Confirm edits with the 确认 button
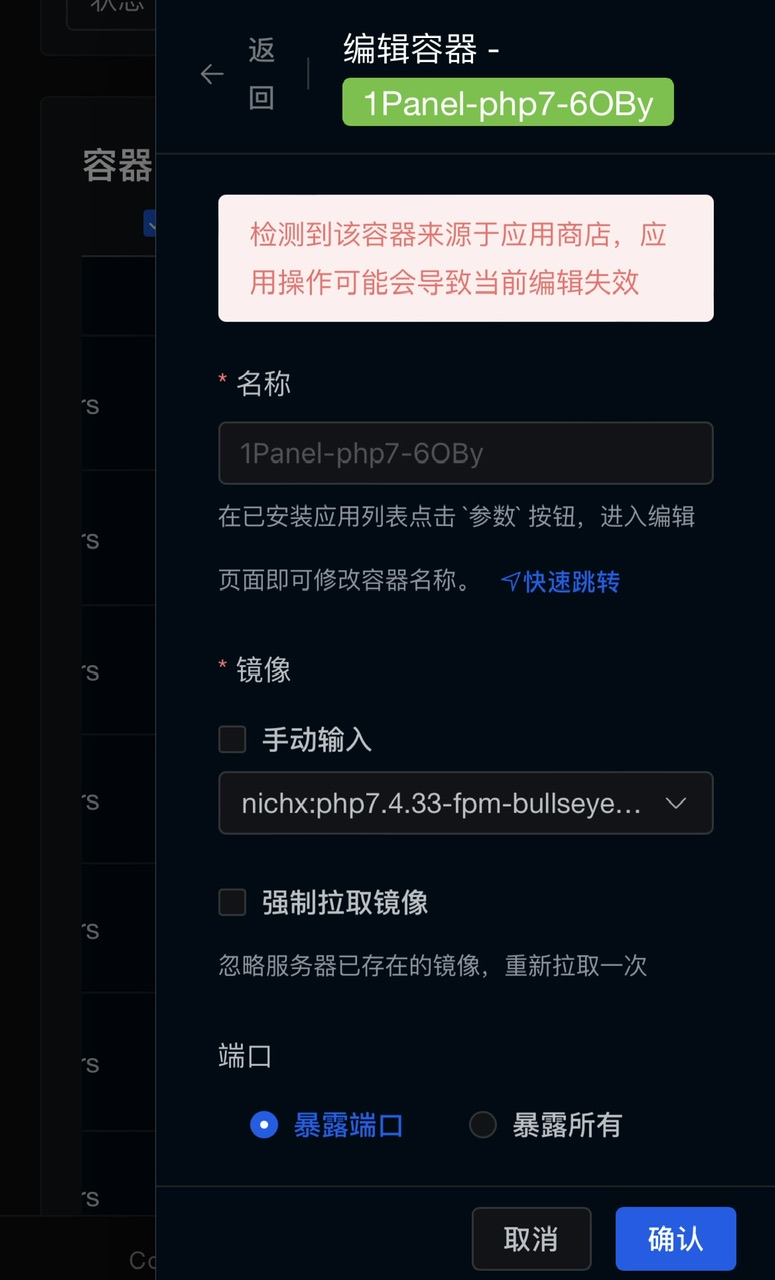 [676, 1239]
